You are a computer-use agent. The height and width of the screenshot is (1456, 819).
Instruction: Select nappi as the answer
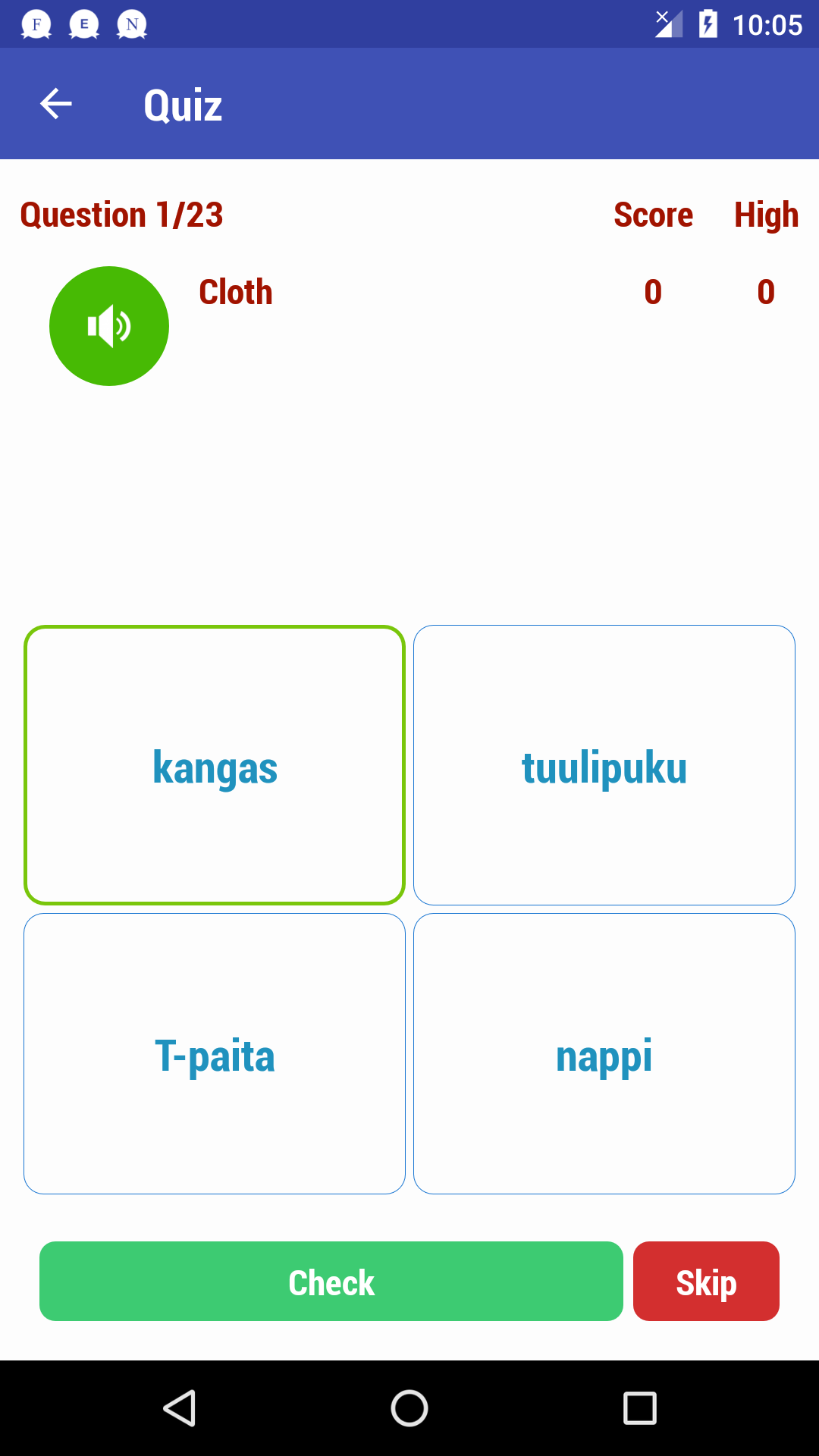[x=604, y=1053]
